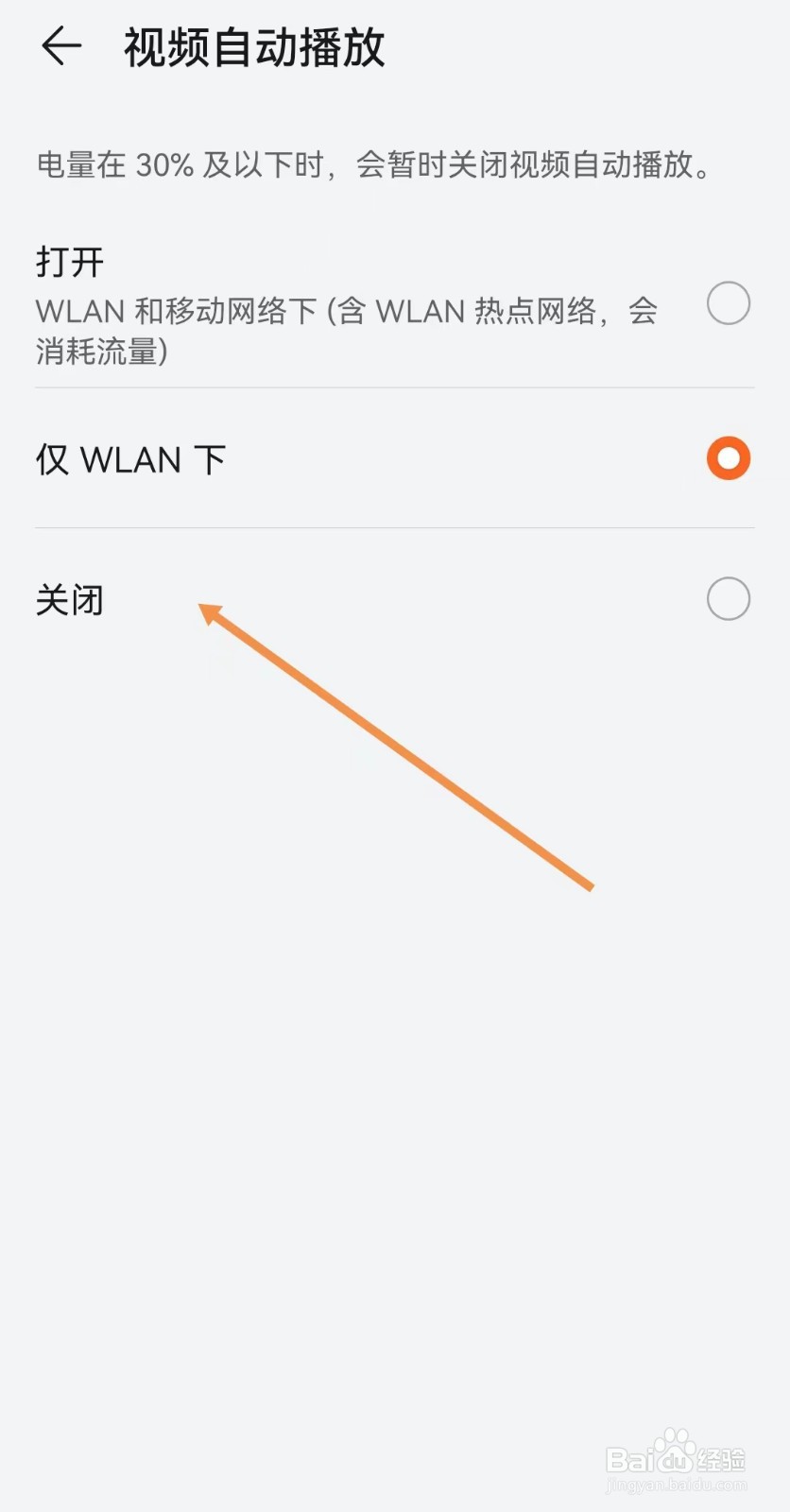
Task: Tap the unfilled circle next to 打开
Action: 728,303
